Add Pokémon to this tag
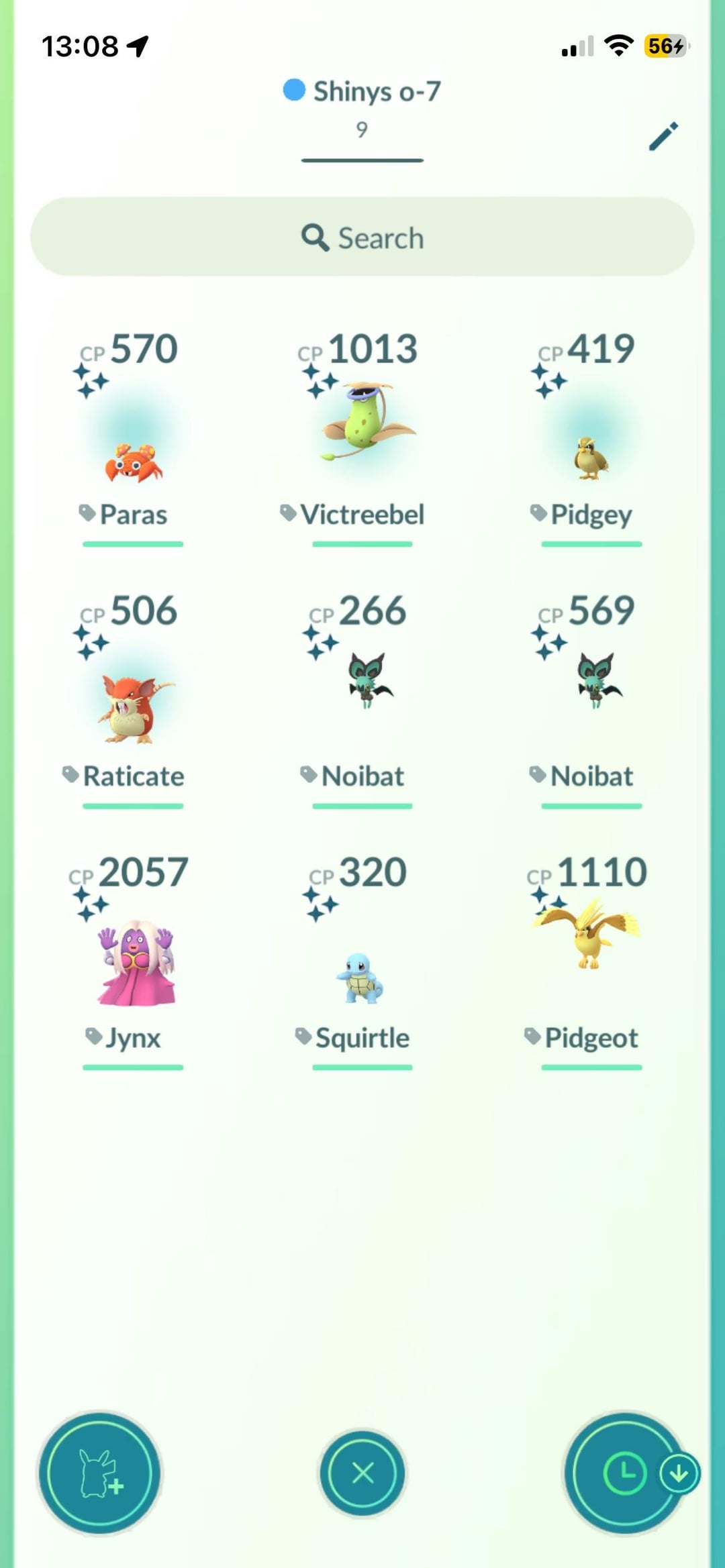This screenshot has height=1568, width=725. tap(99, 1473)
